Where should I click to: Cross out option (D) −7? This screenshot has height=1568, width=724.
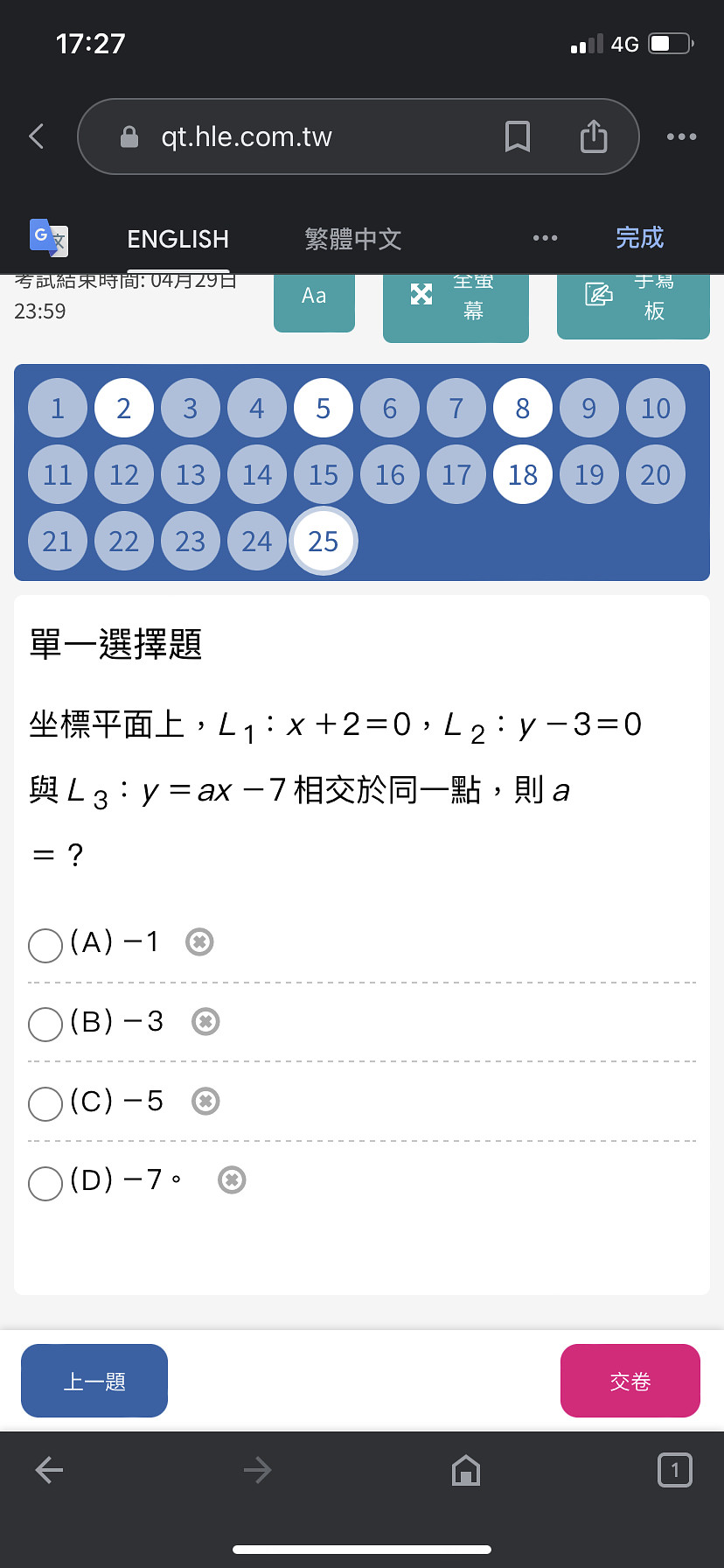coord(232,1180)
